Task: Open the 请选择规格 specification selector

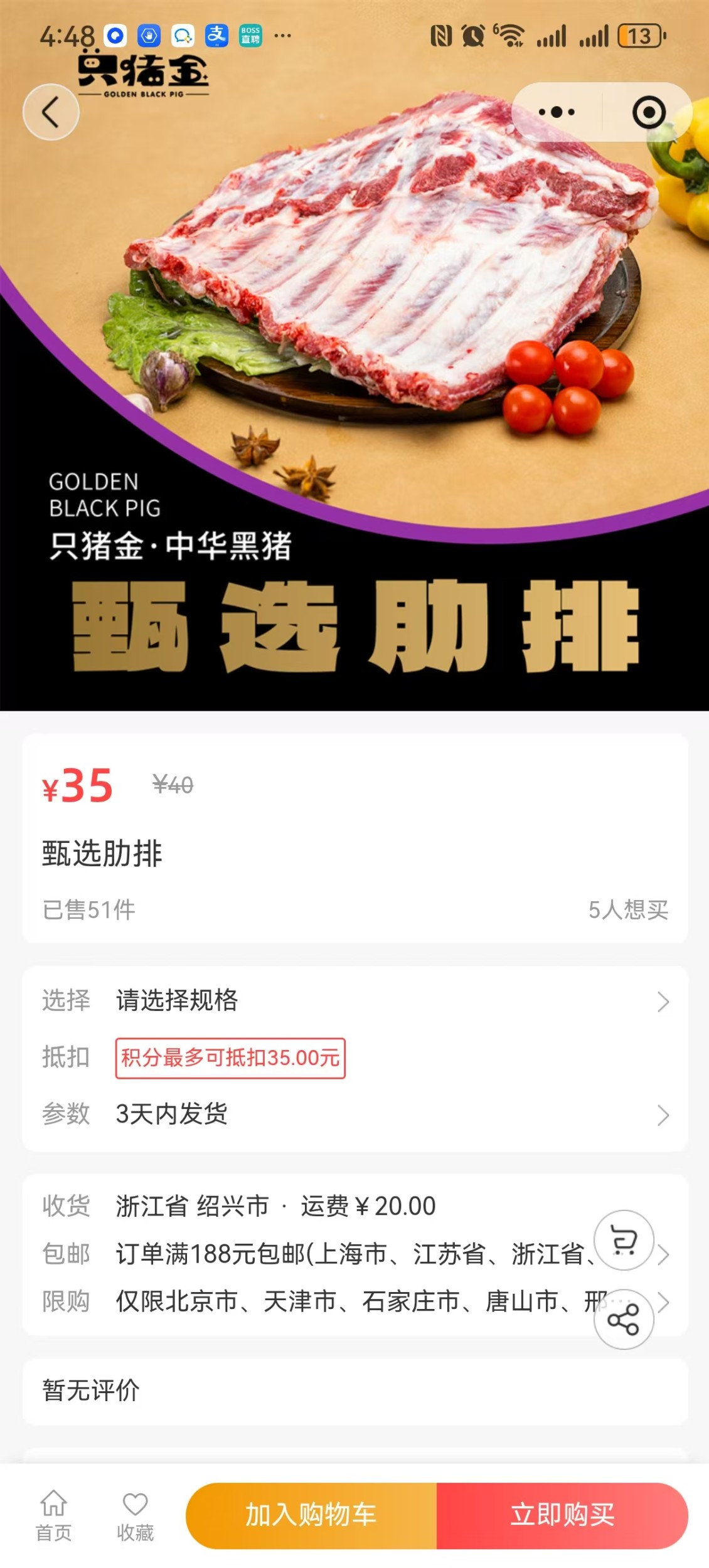Action: click(355, 1001)
